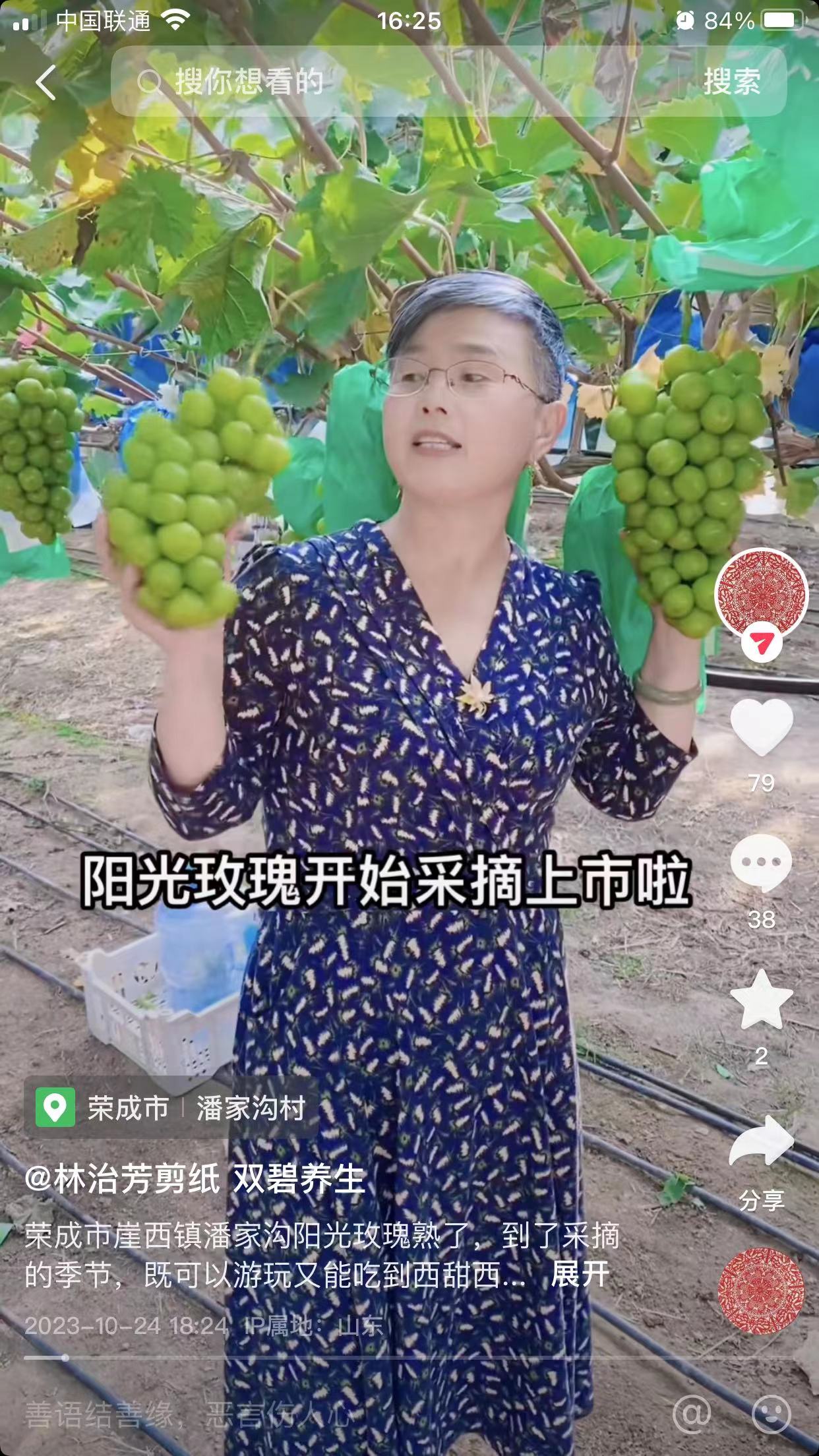The width and height of the screenshot is (819, 1456).
Task: Open the comments with 38 replies
Action: pos(762,864)
